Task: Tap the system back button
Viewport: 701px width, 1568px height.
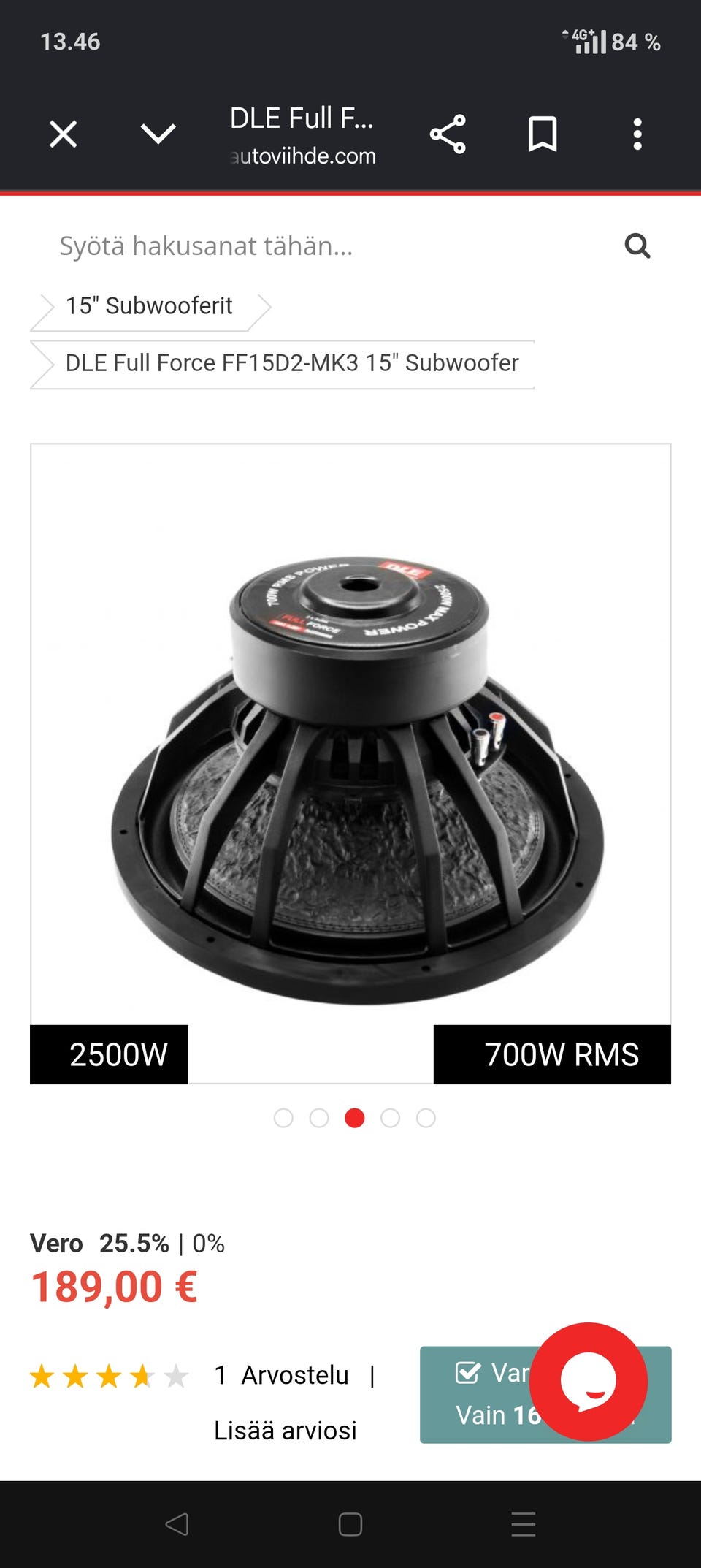Action: point(177,1524)
